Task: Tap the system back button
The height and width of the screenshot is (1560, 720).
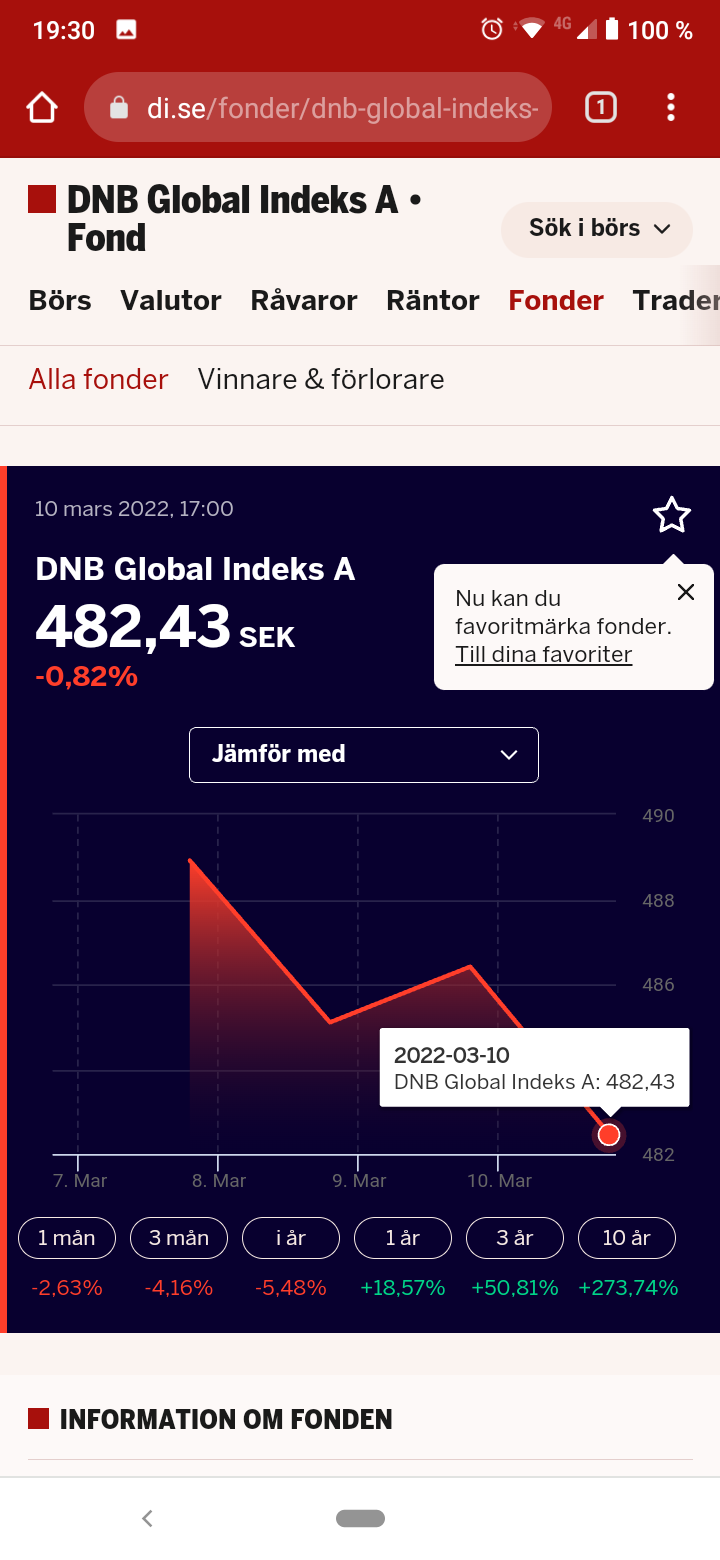Action: (147, 1518)
